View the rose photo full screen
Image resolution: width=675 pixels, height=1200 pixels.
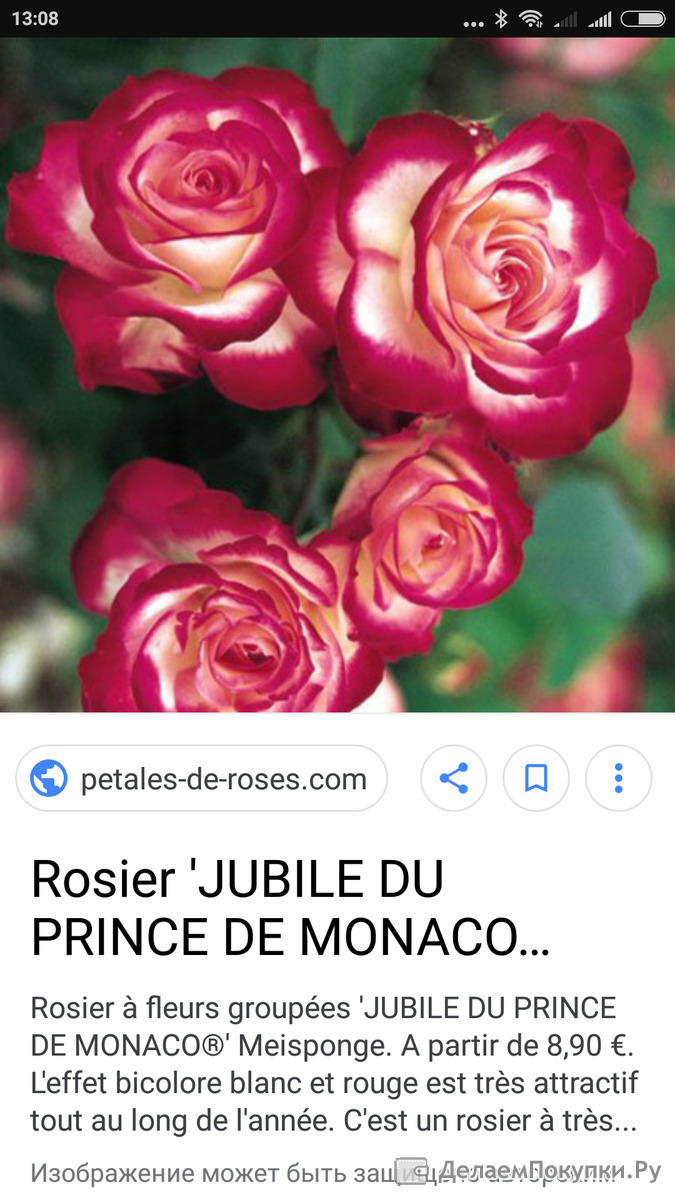pyautogui.click(x=337, y=375)
